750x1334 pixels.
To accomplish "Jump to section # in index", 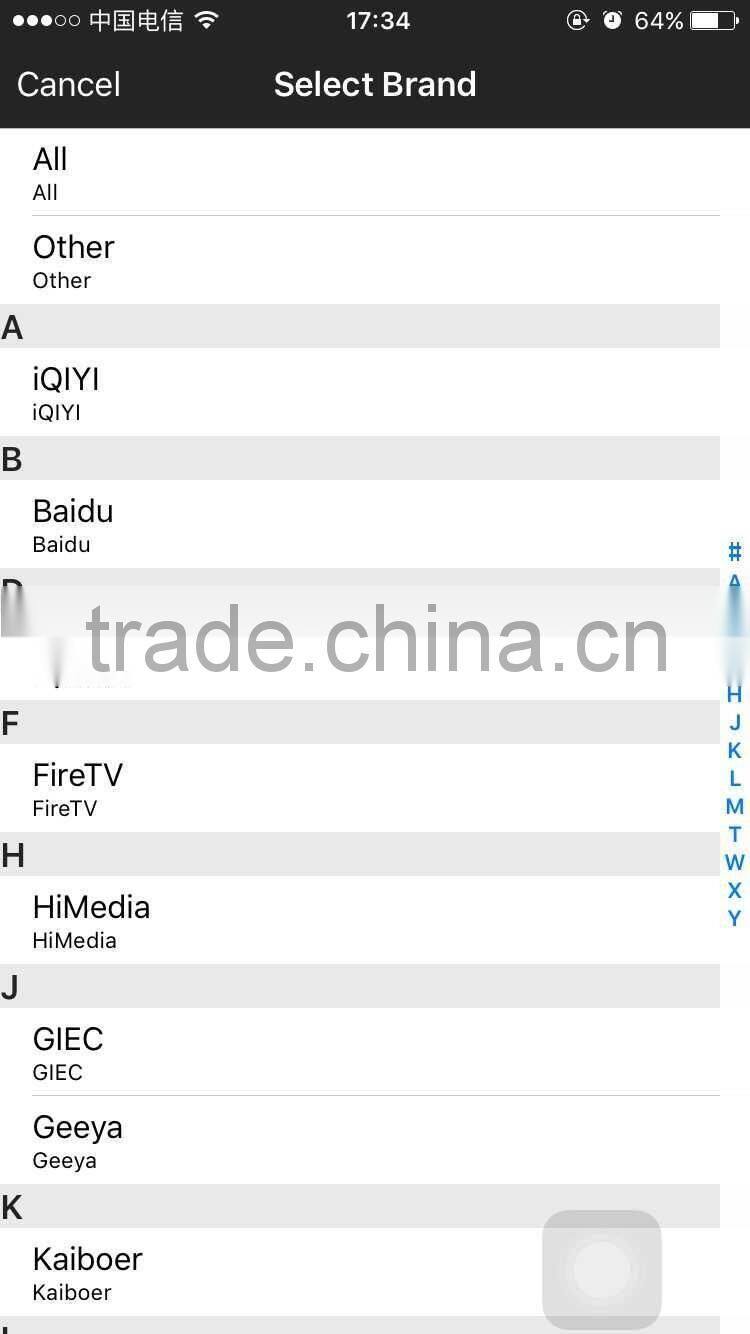I will point(734,551).
